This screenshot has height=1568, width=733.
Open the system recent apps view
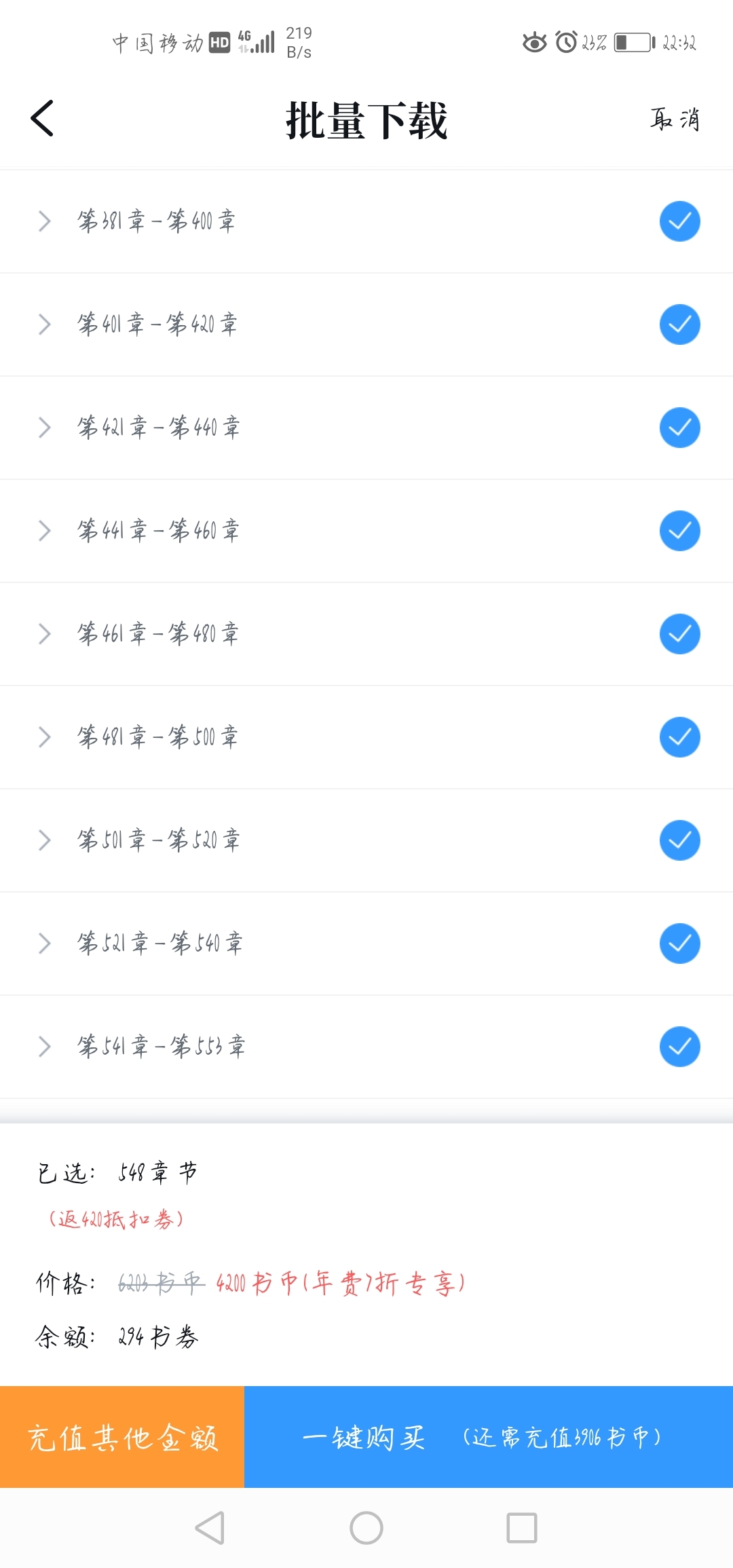(521, 1528)
